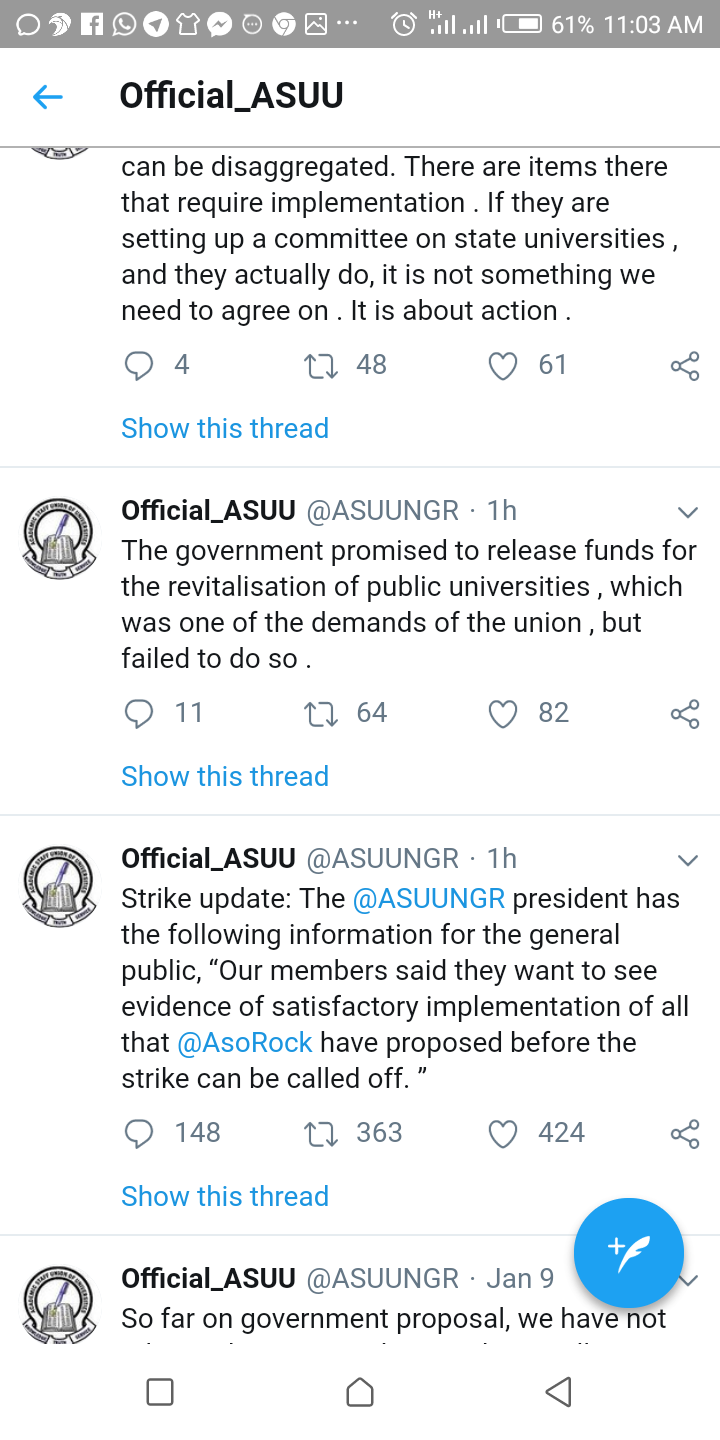Show thread under the Strike update tweet
This screenshot has width=720, height=1440.
click(x=225, y=1196)
